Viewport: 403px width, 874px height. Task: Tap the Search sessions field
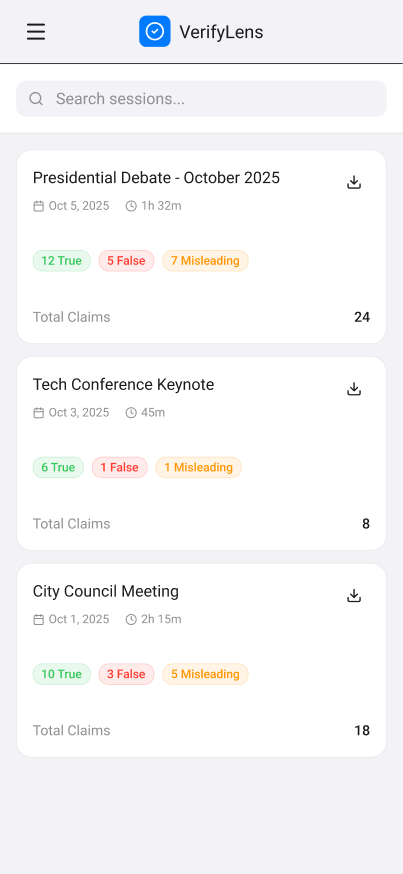[x=201, y=99]
